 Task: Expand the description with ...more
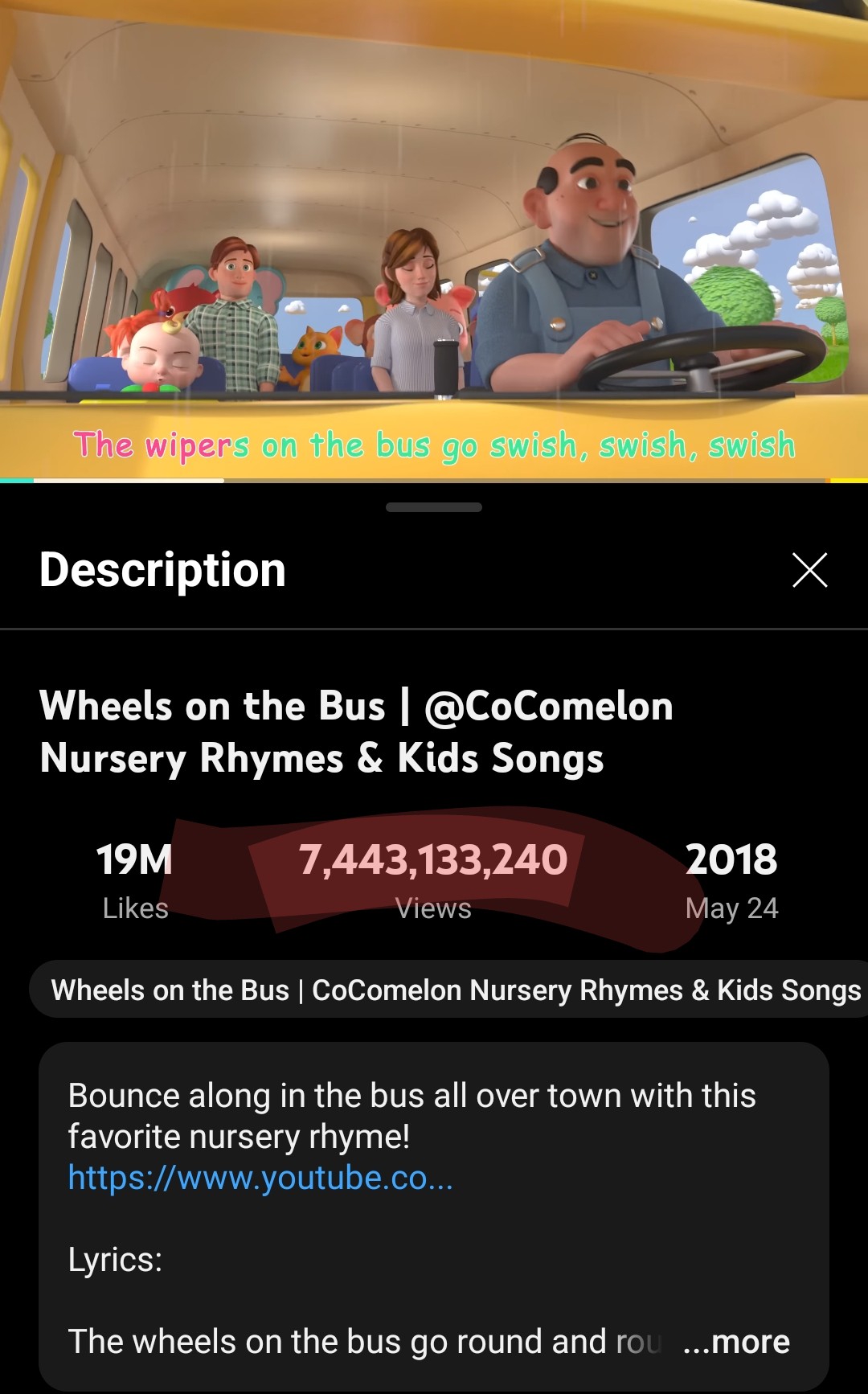736,1341
